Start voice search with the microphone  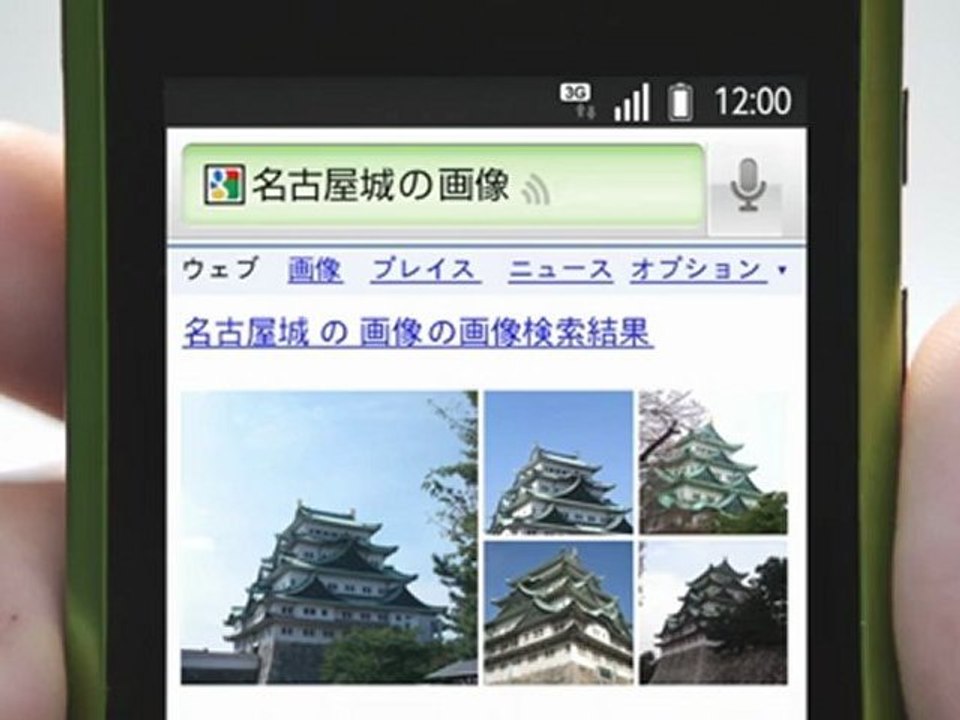[x=747, y=186]
